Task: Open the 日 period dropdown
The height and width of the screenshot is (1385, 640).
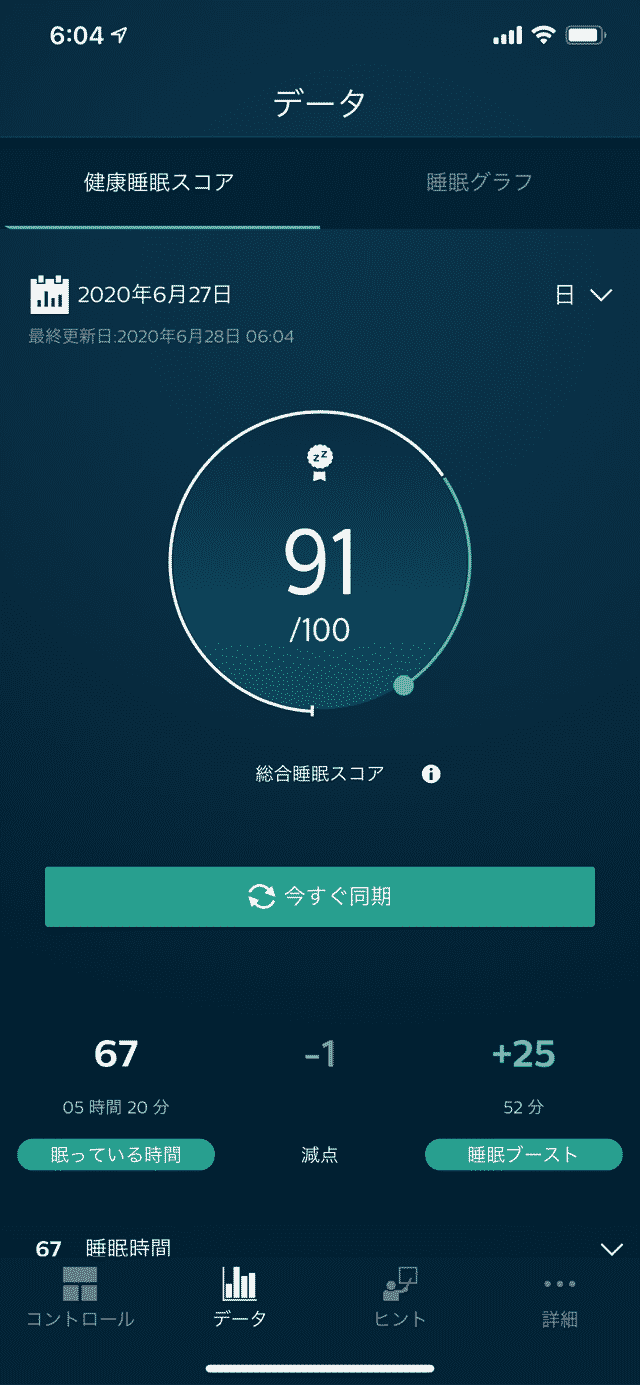Action: coord(583,295)
